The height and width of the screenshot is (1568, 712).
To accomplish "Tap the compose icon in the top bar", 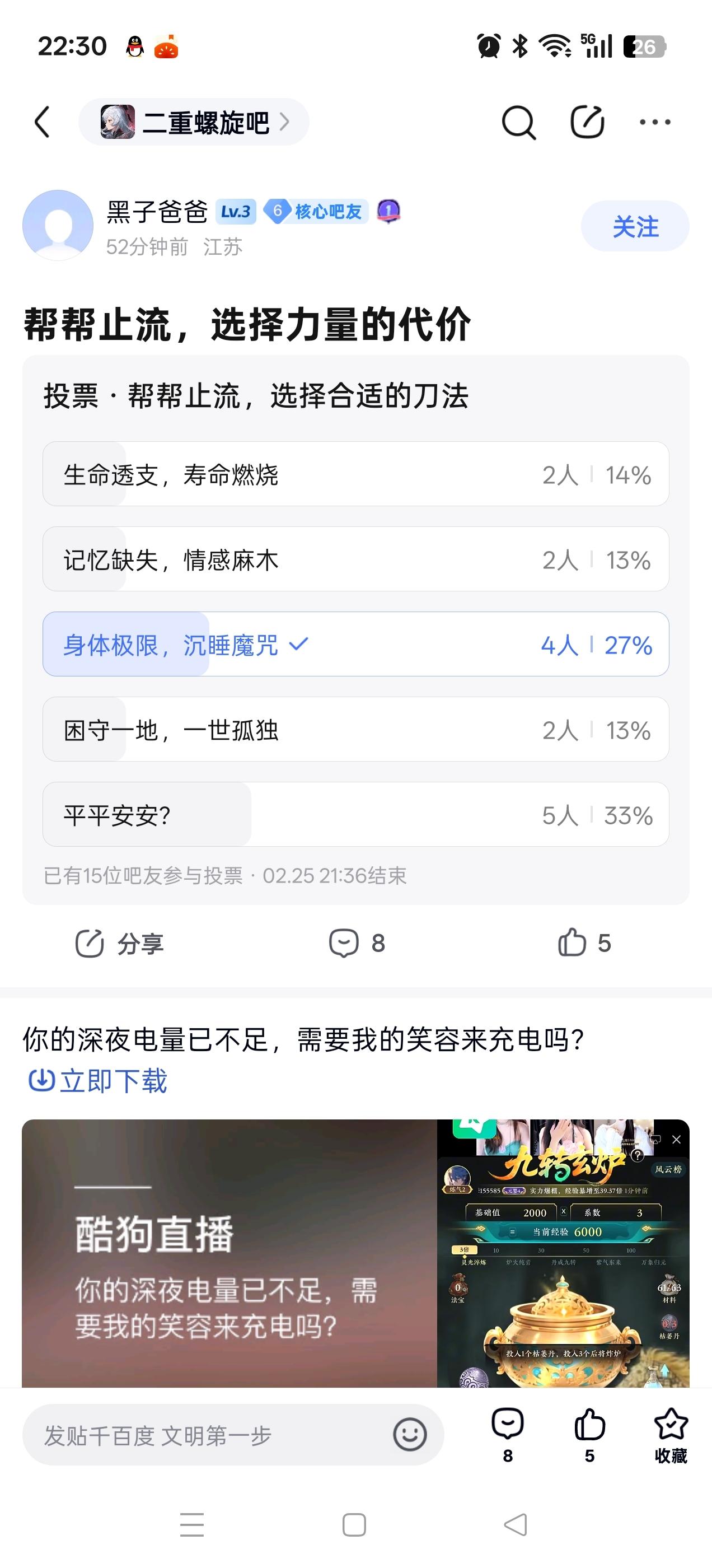I will 587,122.
